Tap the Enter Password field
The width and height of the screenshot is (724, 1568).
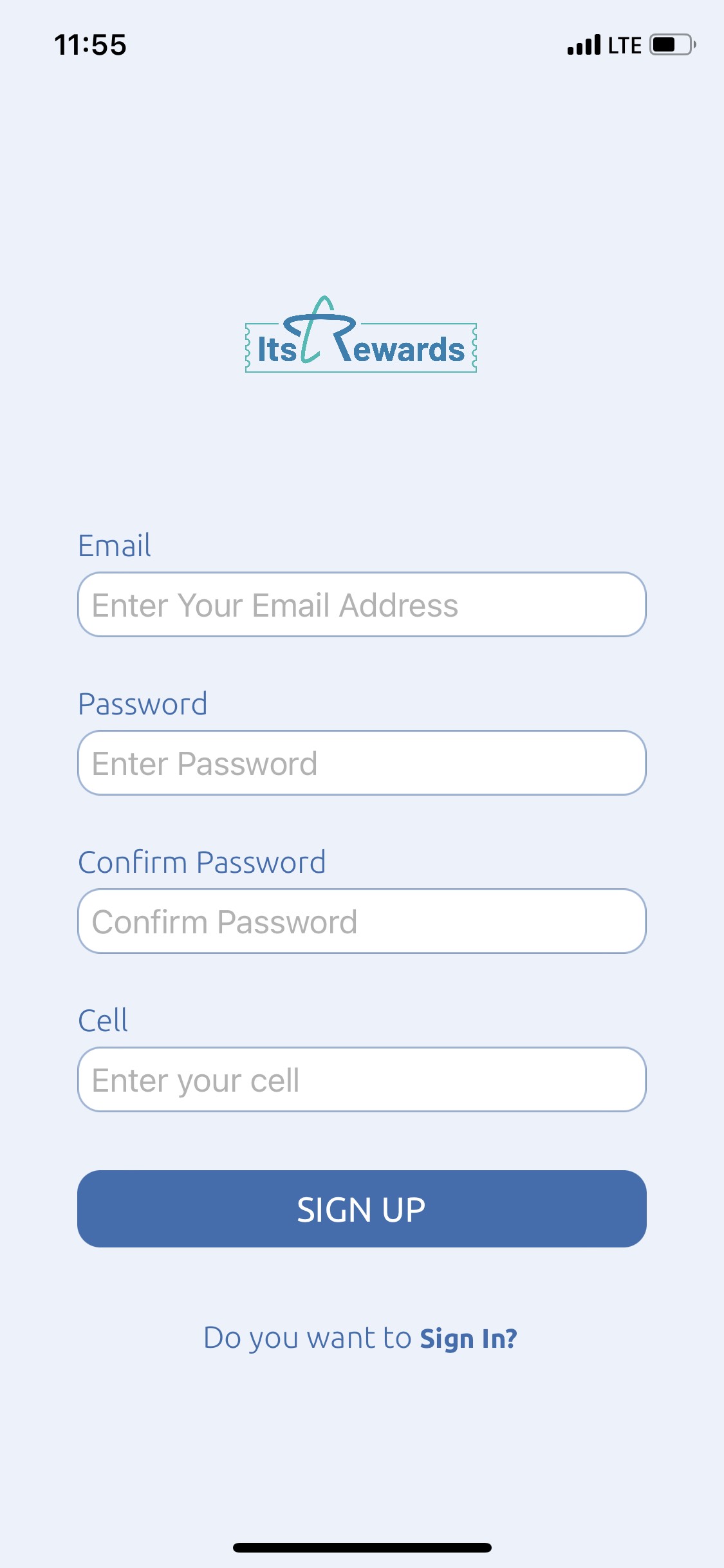coord(362,763)
